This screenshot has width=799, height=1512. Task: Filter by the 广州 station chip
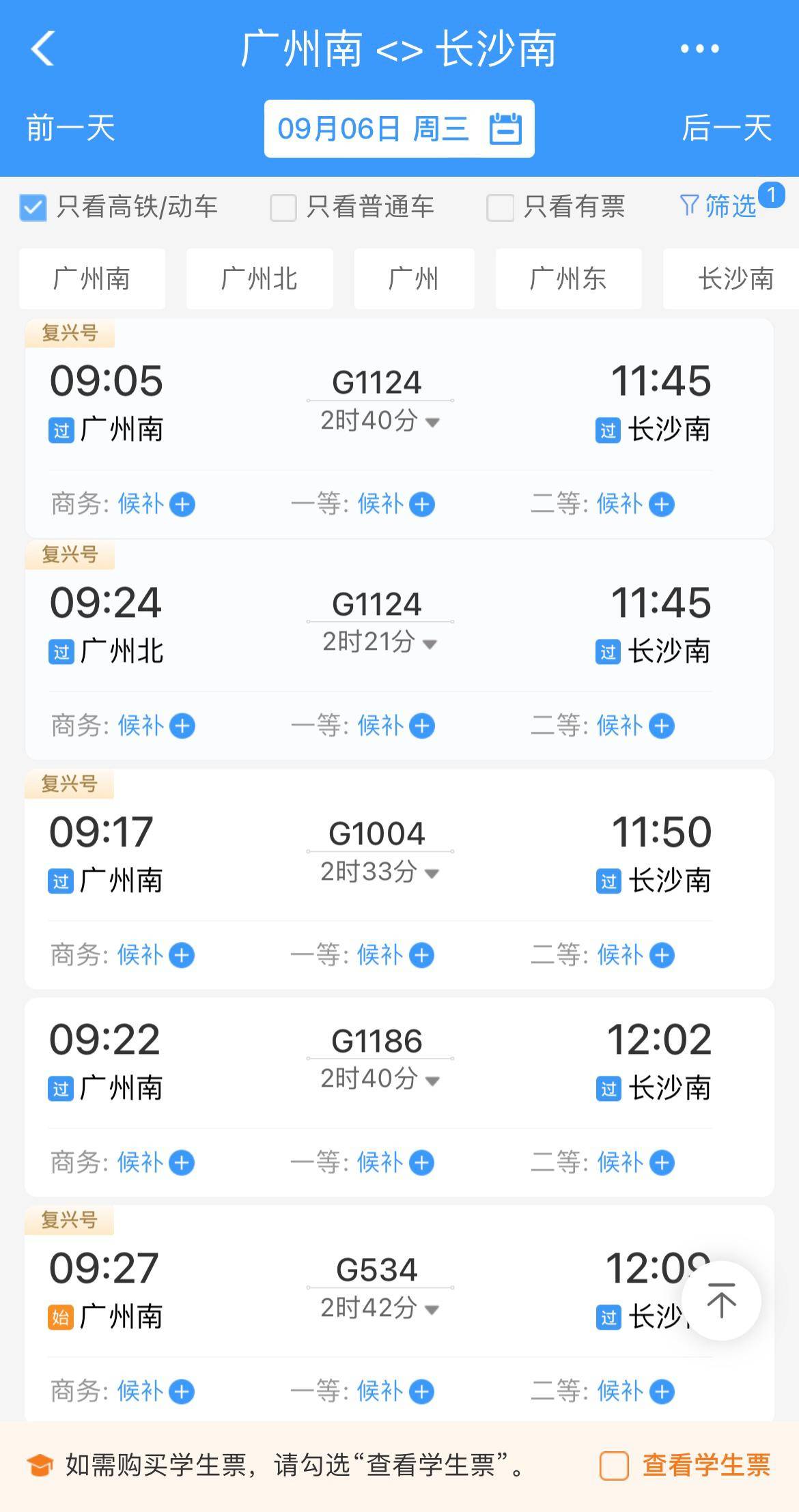pos(414,279)
